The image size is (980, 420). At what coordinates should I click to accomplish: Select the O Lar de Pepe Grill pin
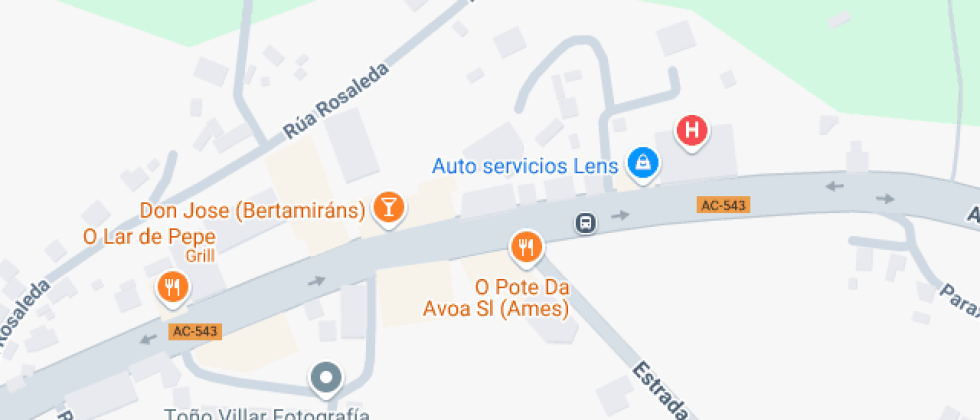tap(172, 288)
